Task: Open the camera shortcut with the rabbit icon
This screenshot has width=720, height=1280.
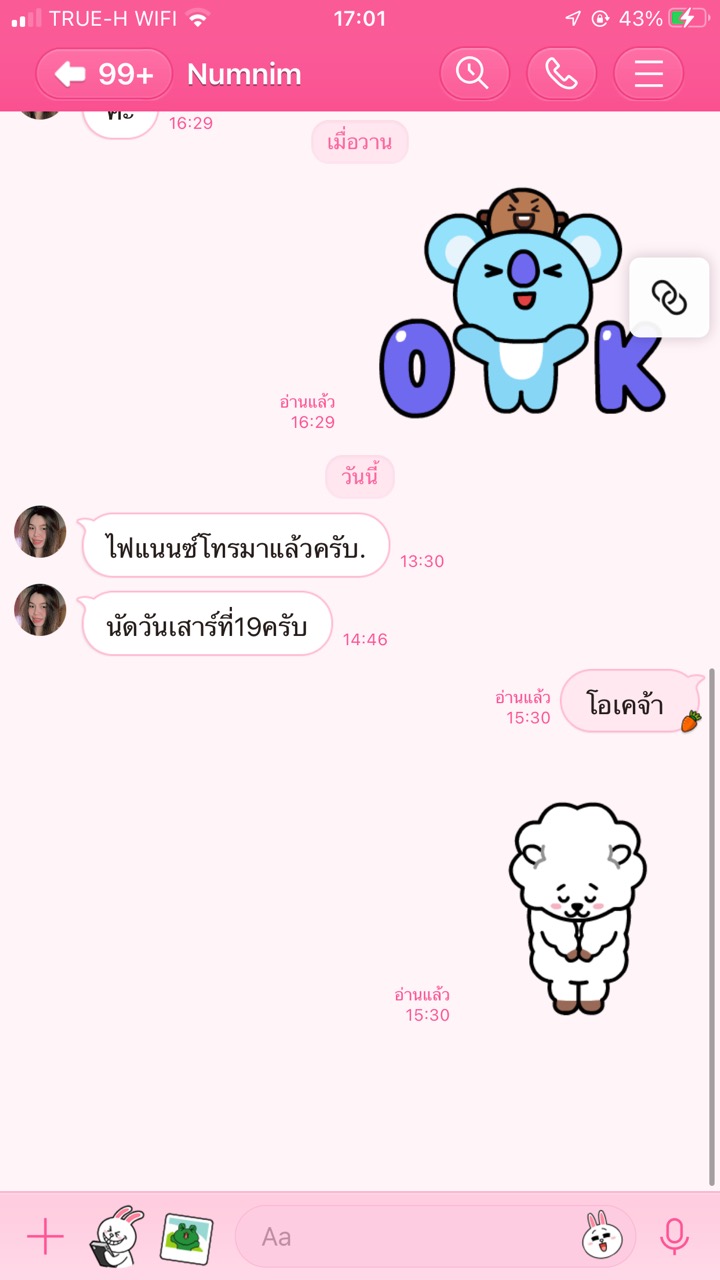Action: 117,1237
